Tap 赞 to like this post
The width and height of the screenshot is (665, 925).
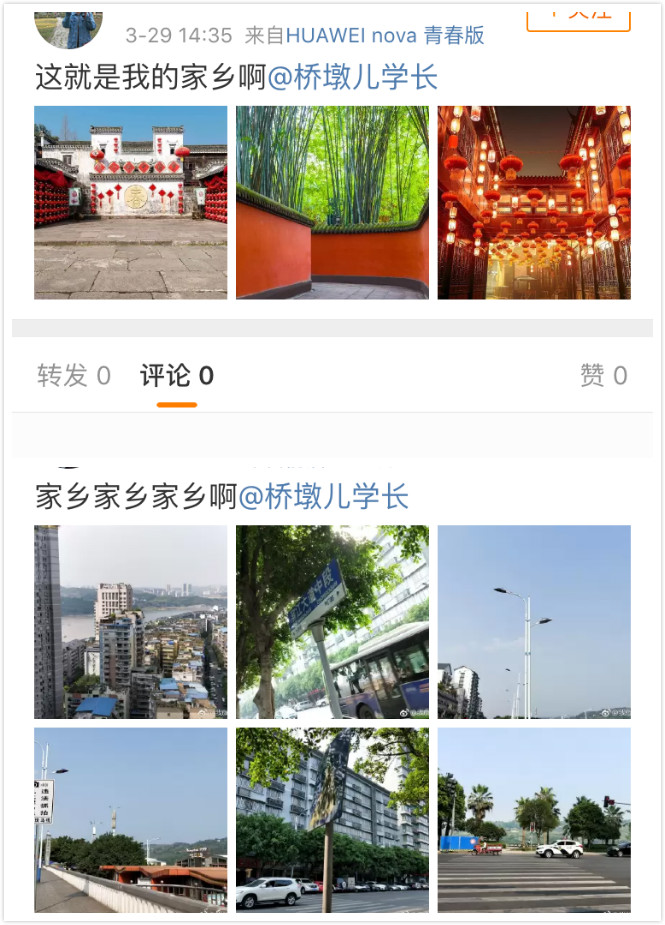pos(603,376)
